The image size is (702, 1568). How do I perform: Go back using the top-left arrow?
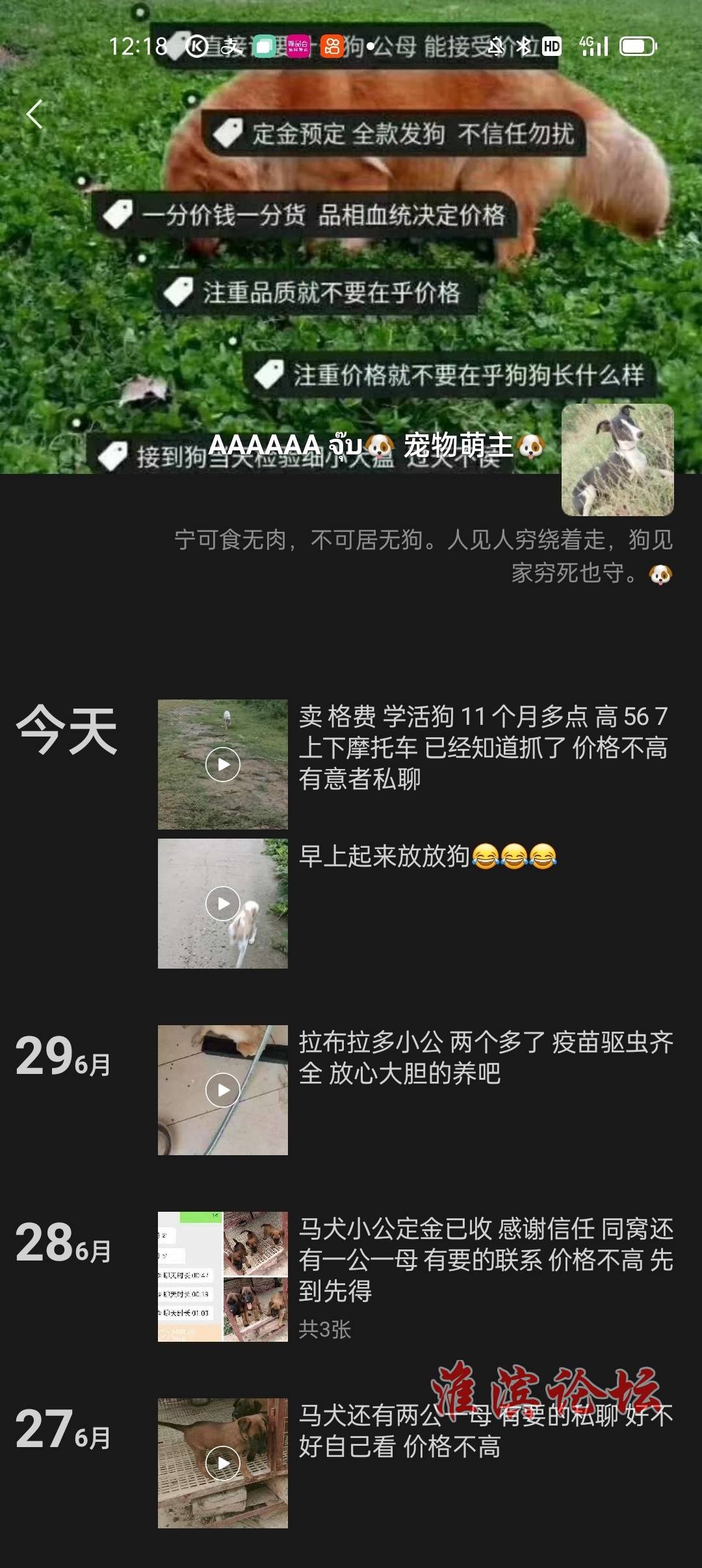pos(34,114)
